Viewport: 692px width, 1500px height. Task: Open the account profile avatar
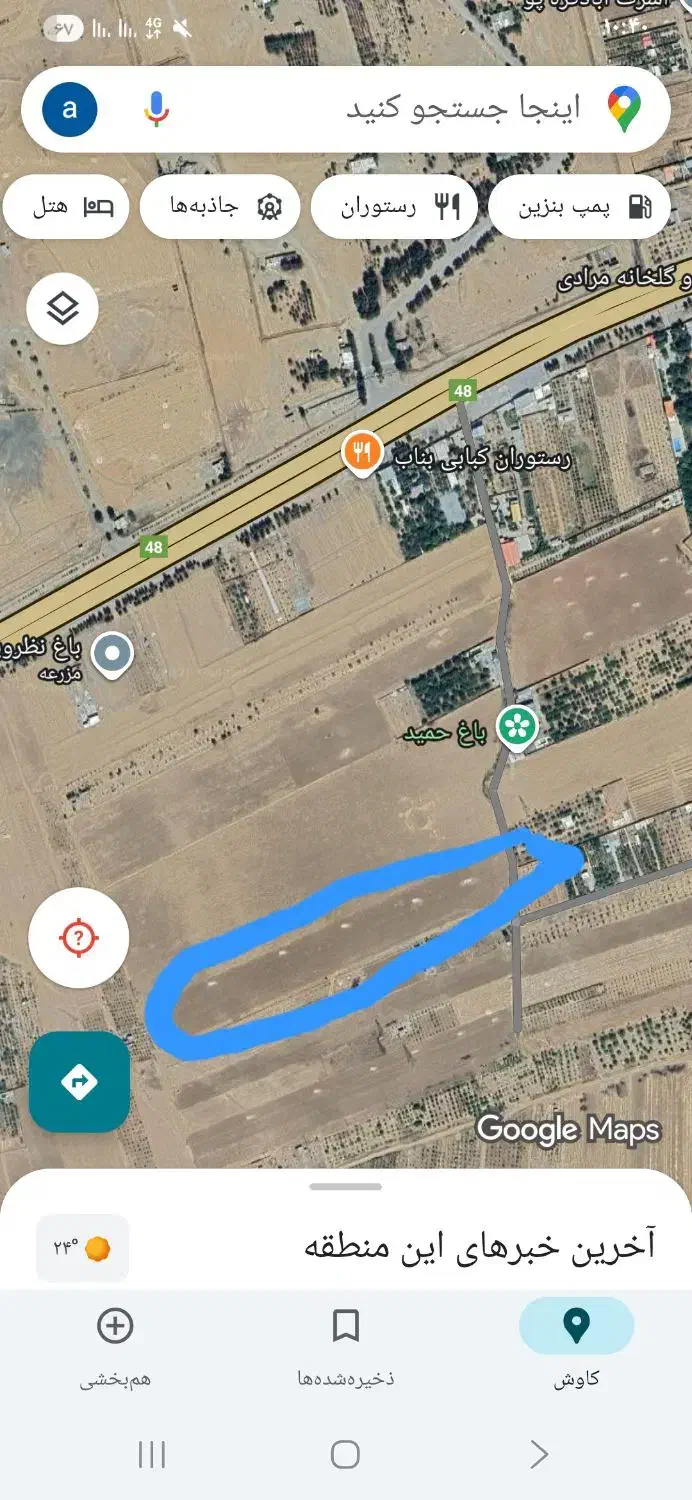tap(70, 109)
